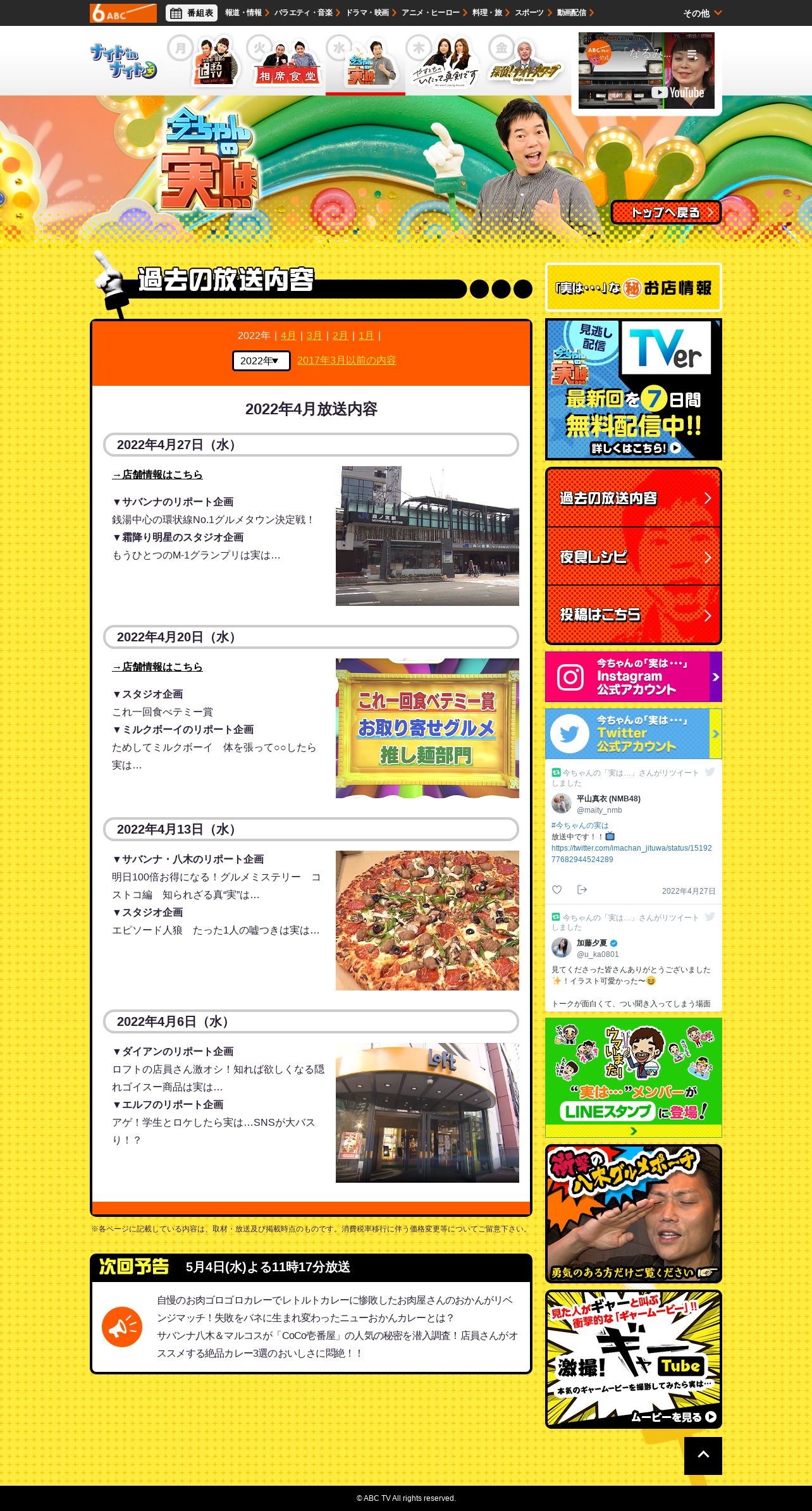Go back via トップへ戻る button

coord(666,213)
